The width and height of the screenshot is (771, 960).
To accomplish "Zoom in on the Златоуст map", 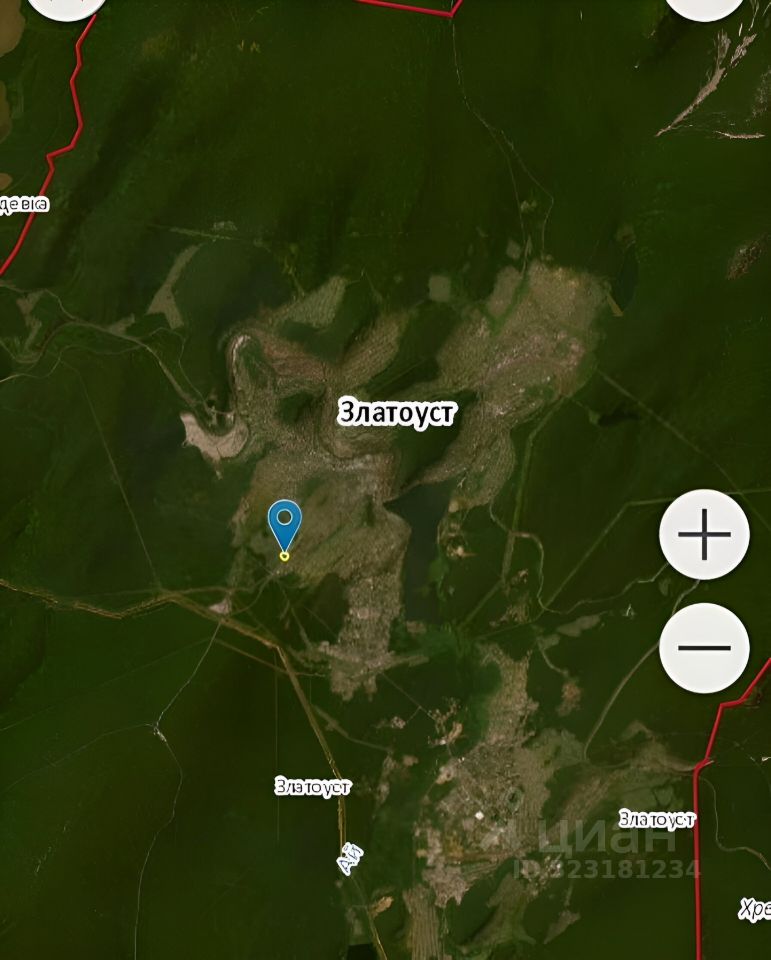I will tap(704, 534).
